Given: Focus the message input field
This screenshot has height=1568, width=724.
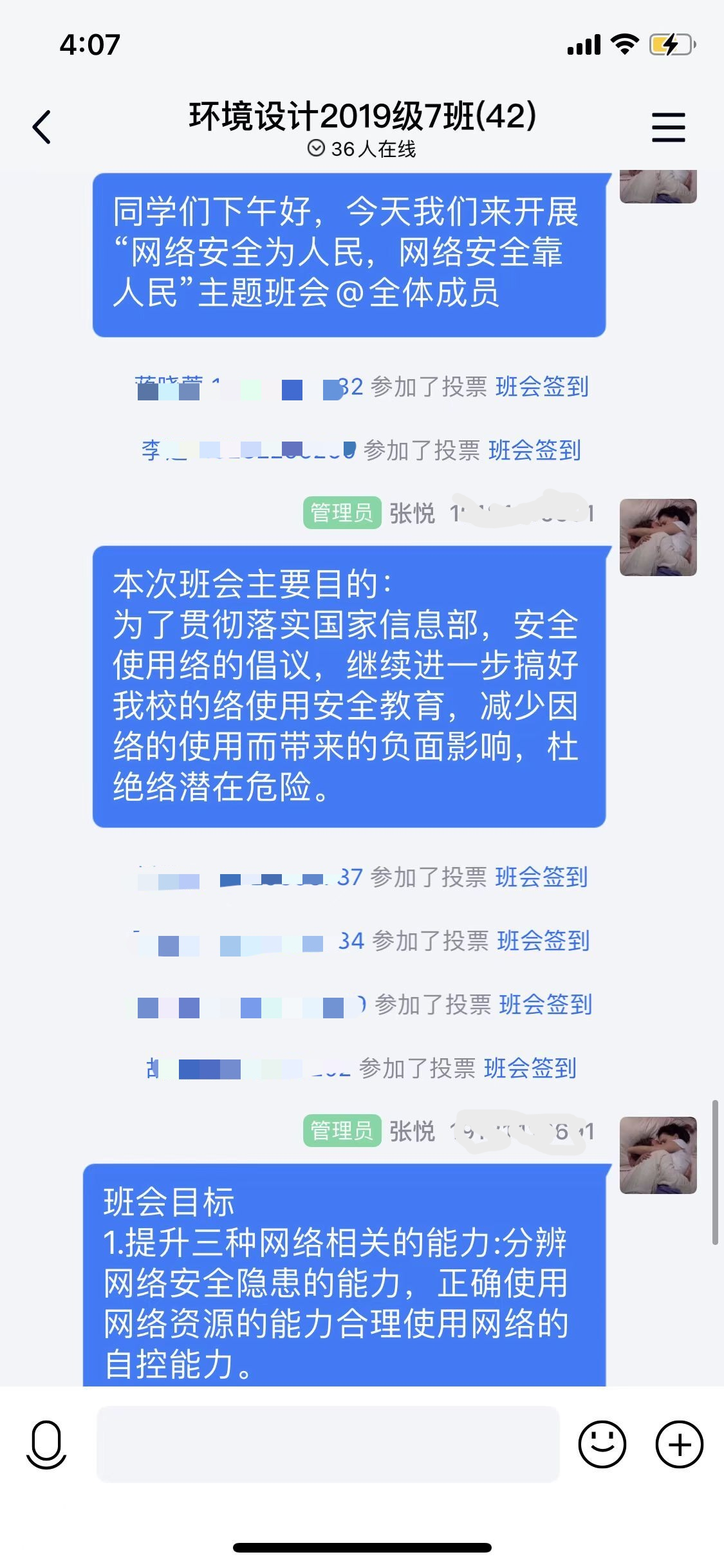Looking at the screenshot, I should pyautogui.click(x=328, y=1444).
